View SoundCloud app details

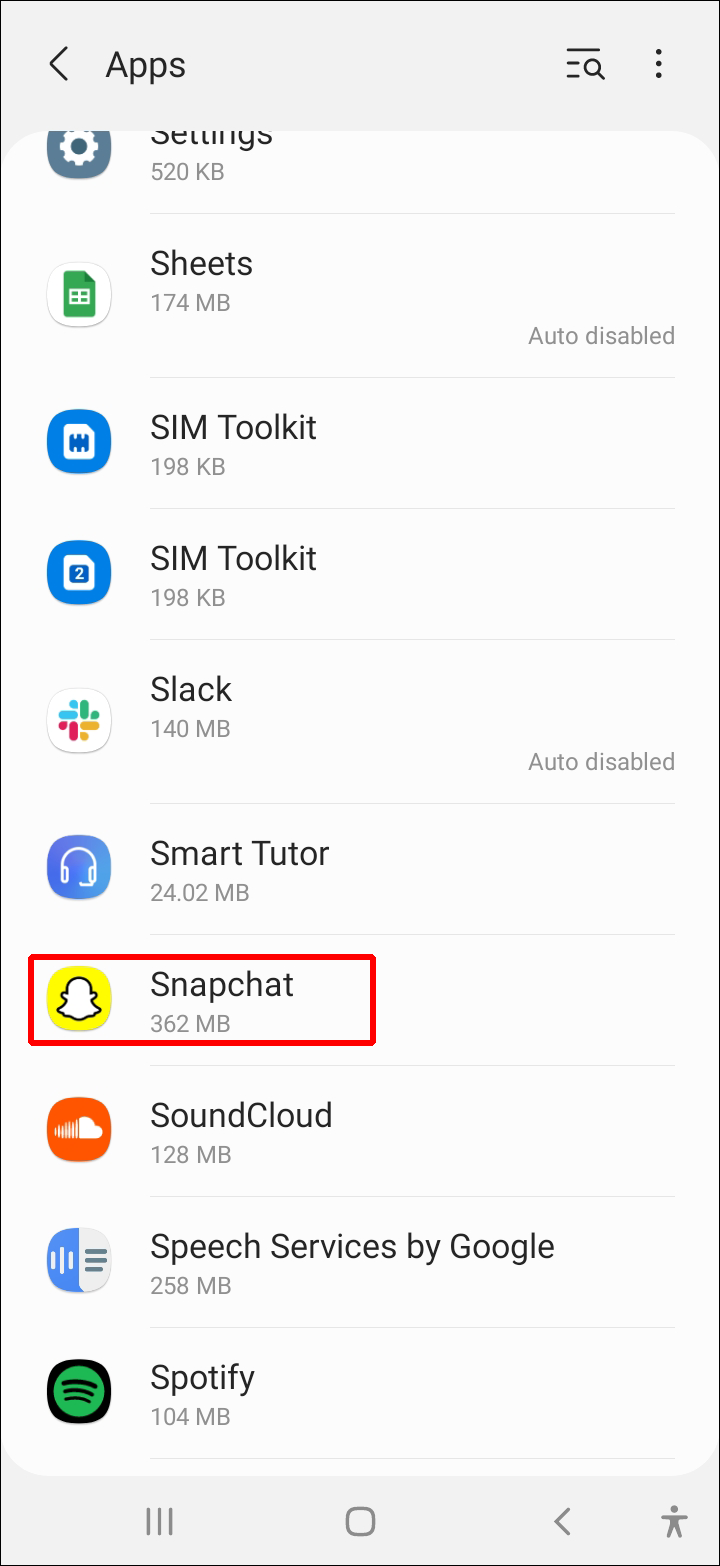[360, 1131]
